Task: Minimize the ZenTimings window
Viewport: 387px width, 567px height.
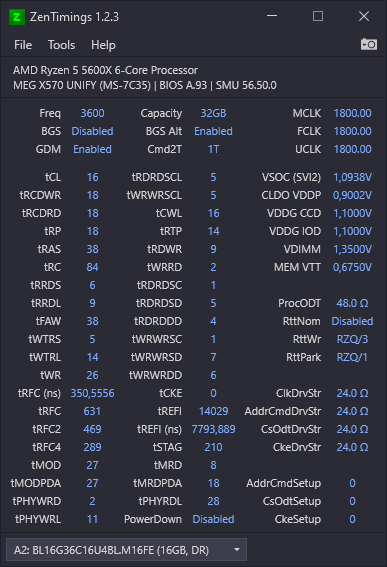Action: pos(272,16)
